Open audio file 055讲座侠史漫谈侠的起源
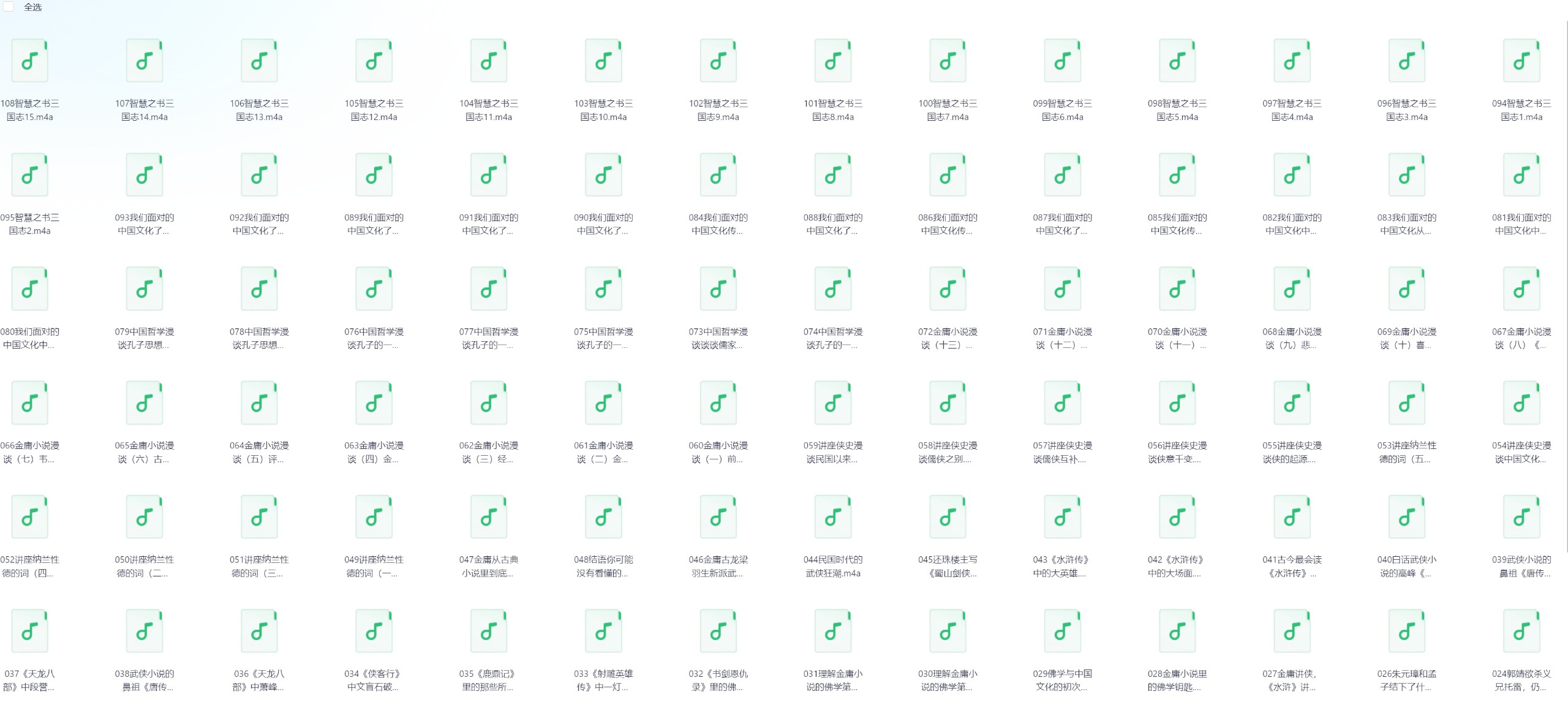Image resolution: width=1568 pixels, height=702 pixels. 1292,403
